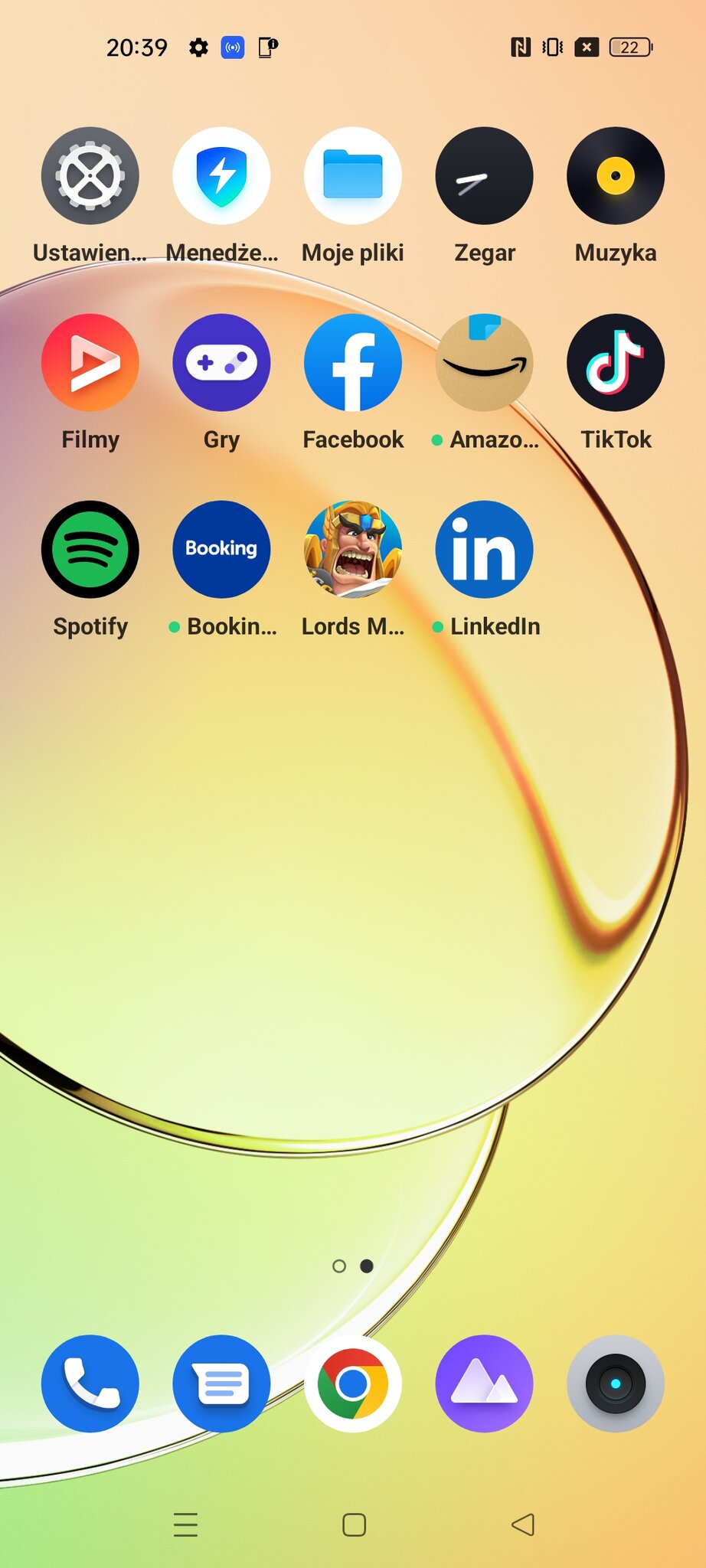Open the Filmy video app
The image size is (706, 1568).
pos(90,363)
